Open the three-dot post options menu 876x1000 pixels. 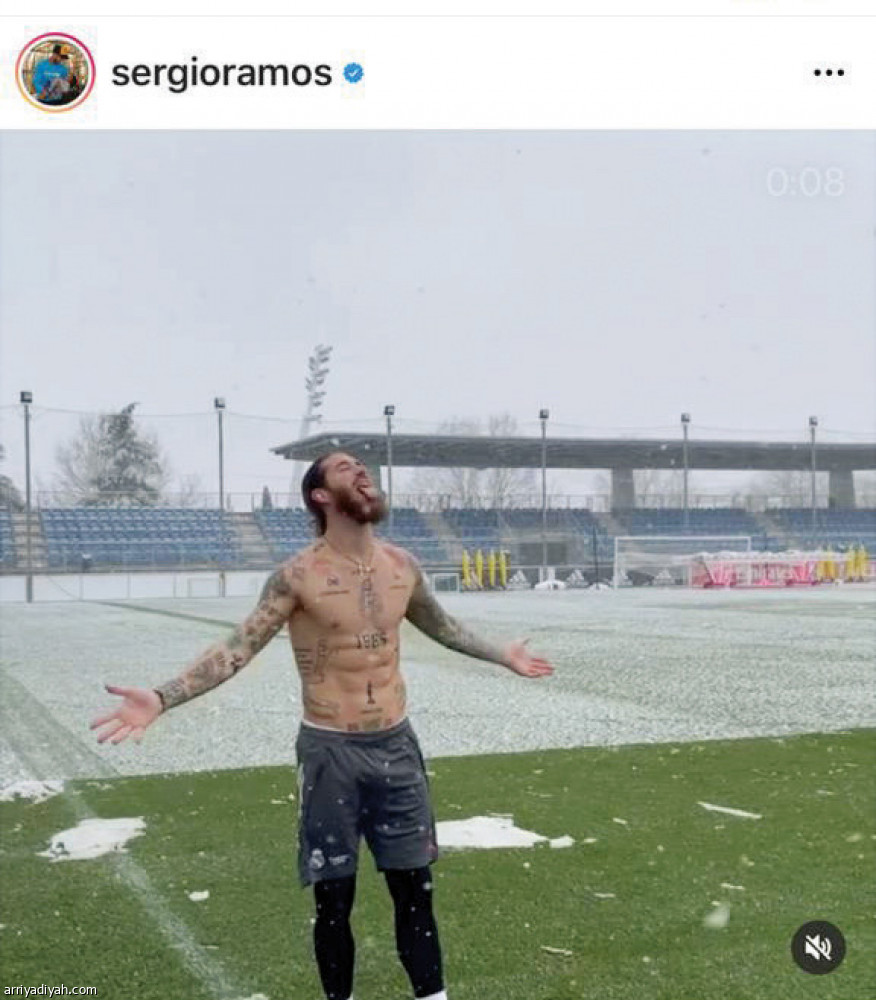(828, 72)
